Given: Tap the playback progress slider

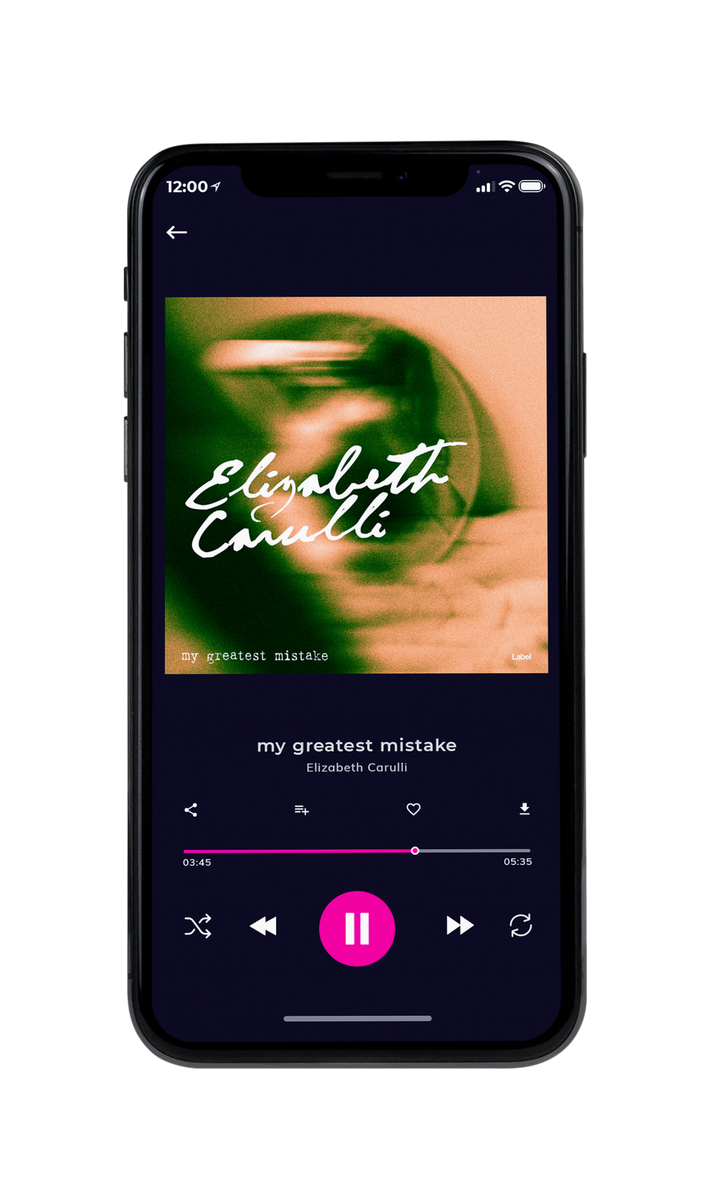Looking at the screenshot, I should 357,851.
